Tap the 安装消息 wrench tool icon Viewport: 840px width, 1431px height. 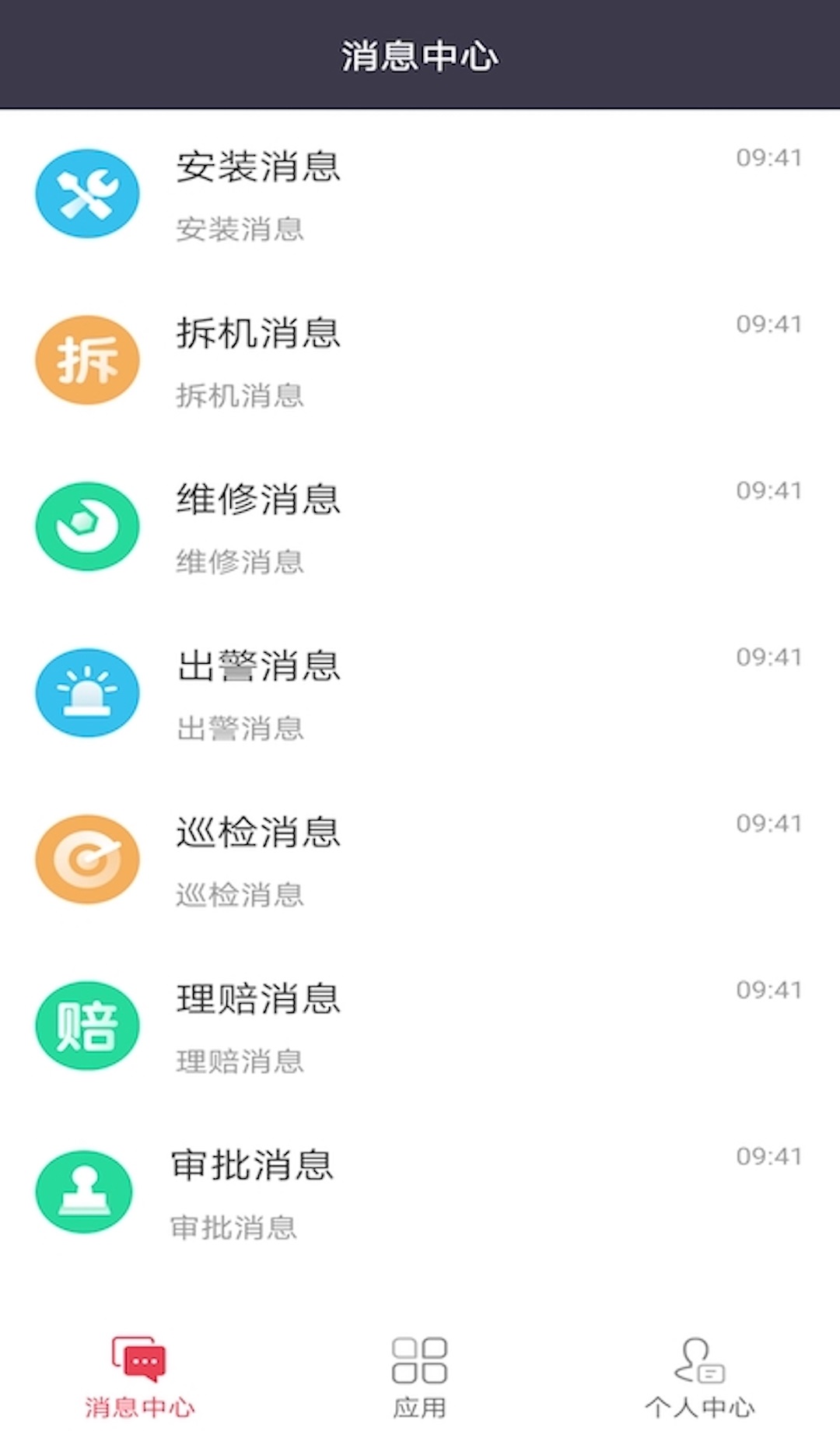87,194
